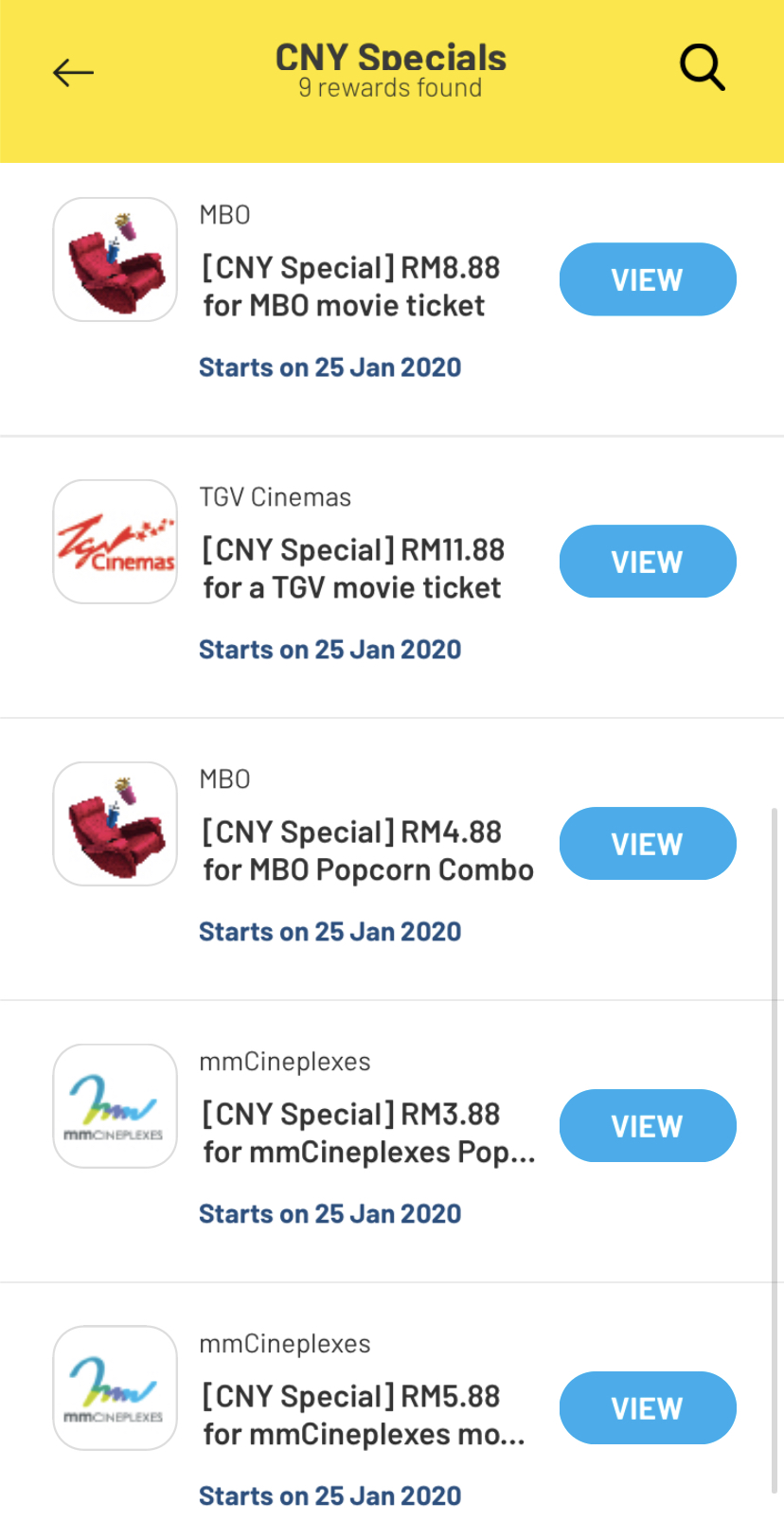View the RM11.88 TGV movie ticket reward
Viewport: 784px width, 1539px height.
pyautogui.click(x=648, y=562)
